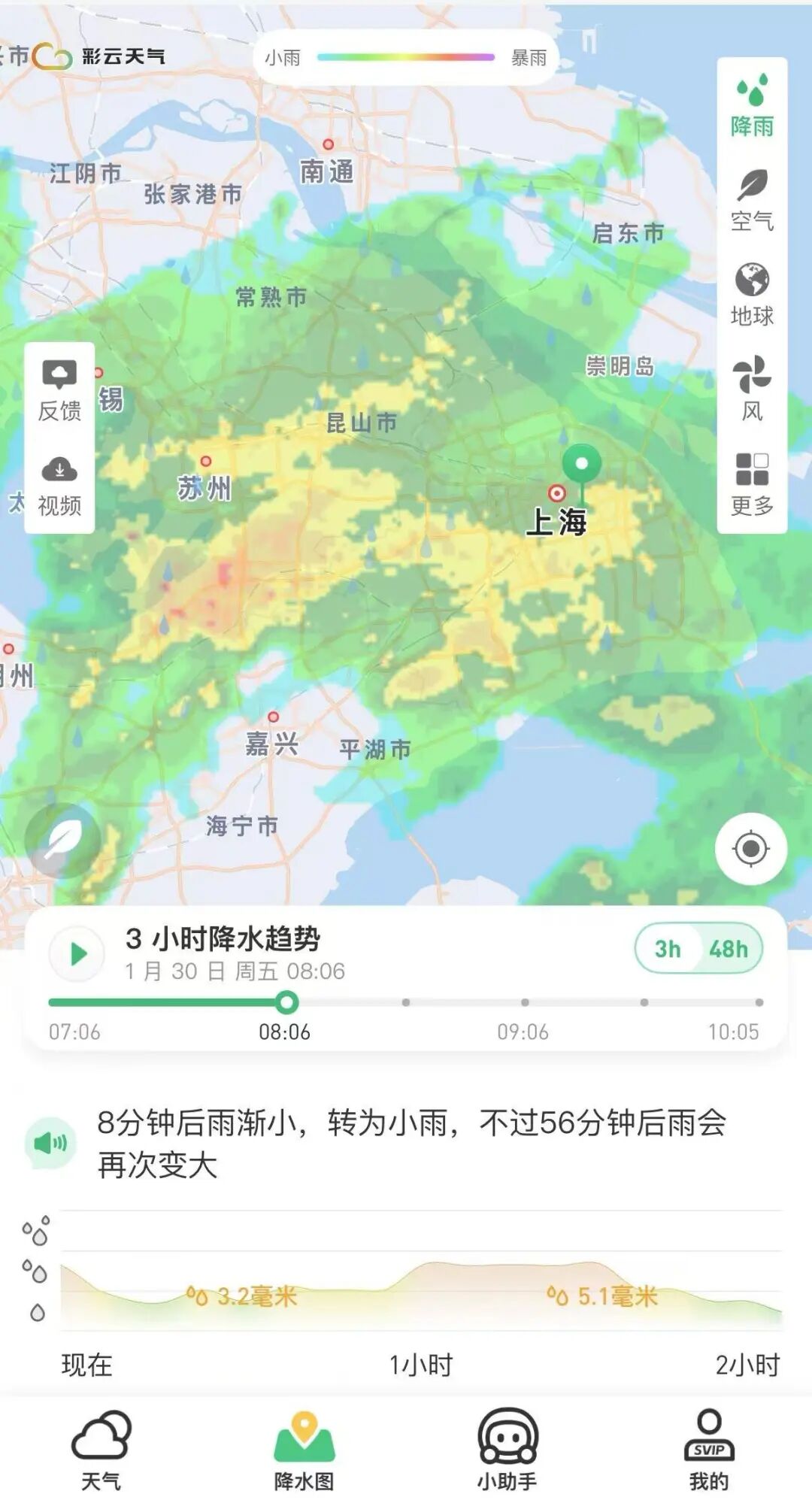Jump to 08:06 on the time slider
The height and width of the screenshot is (1500, 812).
point(286,1002)
